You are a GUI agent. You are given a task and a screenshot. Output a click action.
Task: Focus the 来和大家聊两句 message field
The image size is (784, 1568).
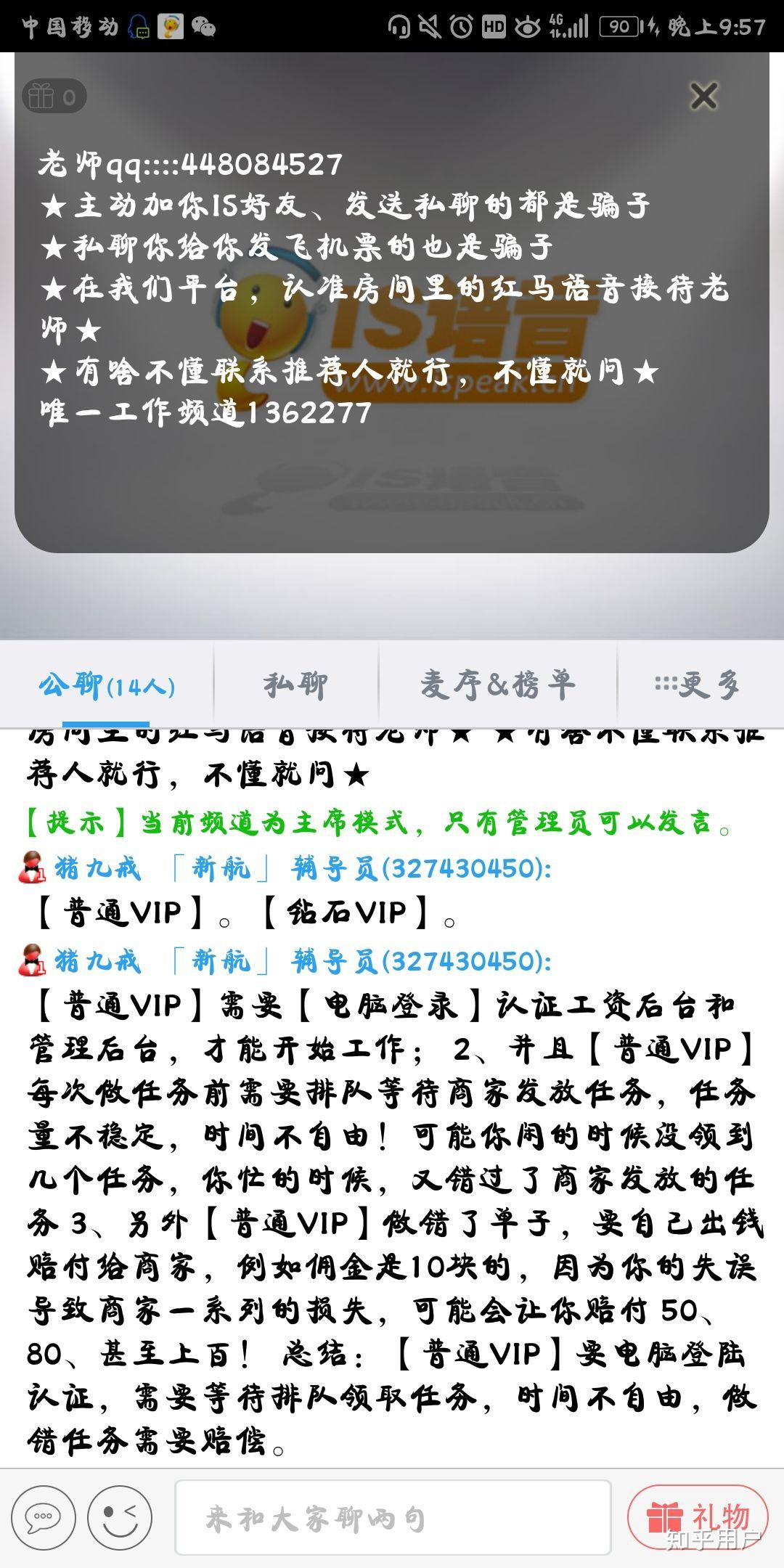tap(392, 1517)
